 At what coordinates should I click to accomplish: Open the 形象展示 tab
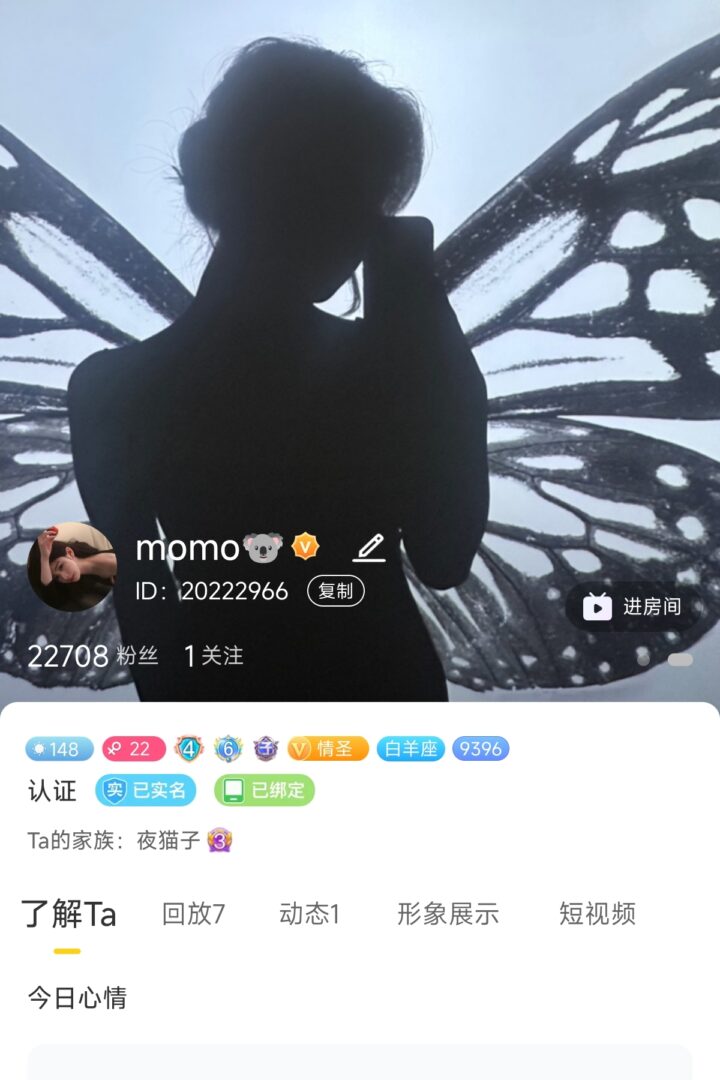pyautogui.click(x=447, y=913)
